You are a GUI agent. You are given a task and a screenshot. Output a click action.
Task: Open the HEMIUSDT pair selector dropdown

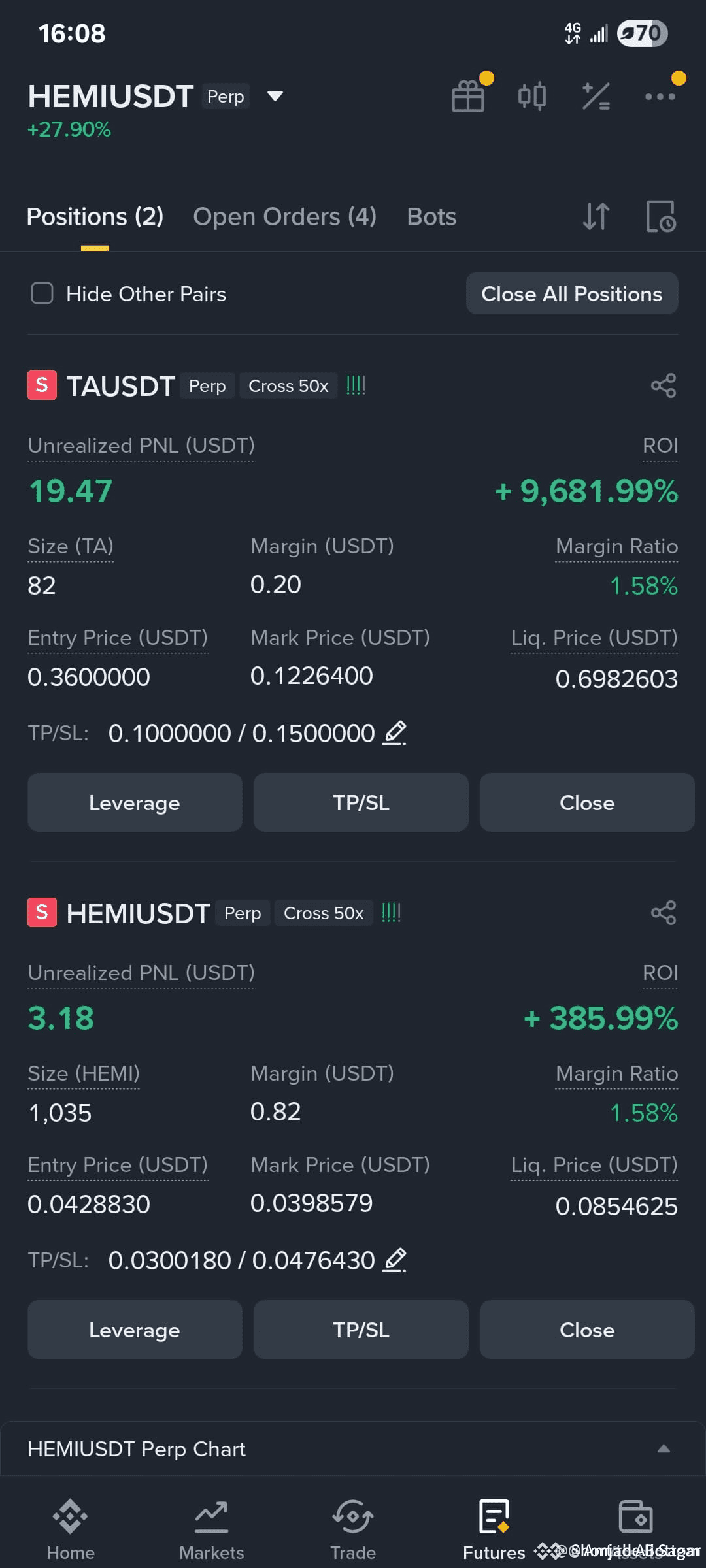pos(275,96)
